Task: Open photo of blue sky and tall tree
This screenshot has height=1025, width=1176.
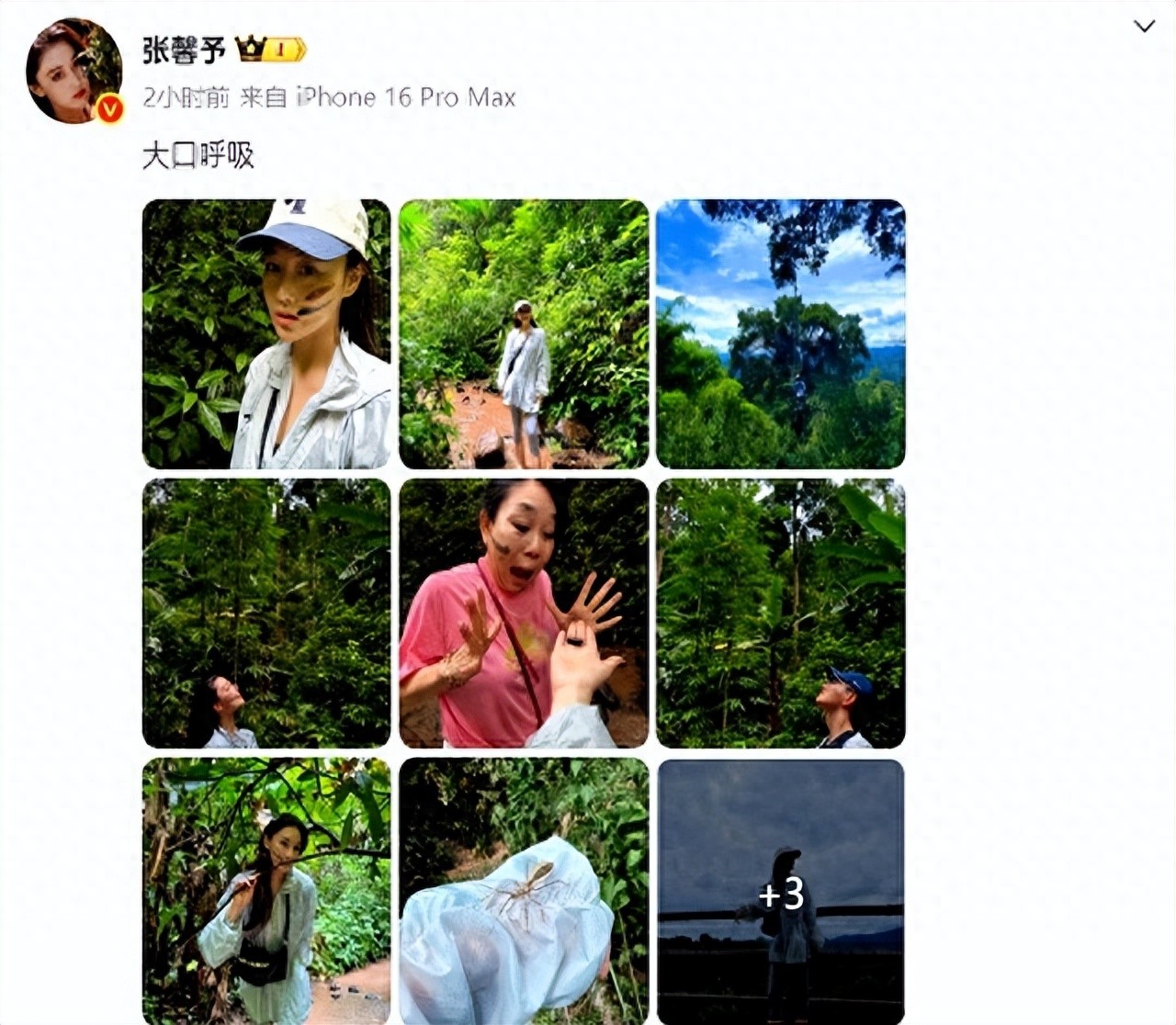Action: coord(780,333)
